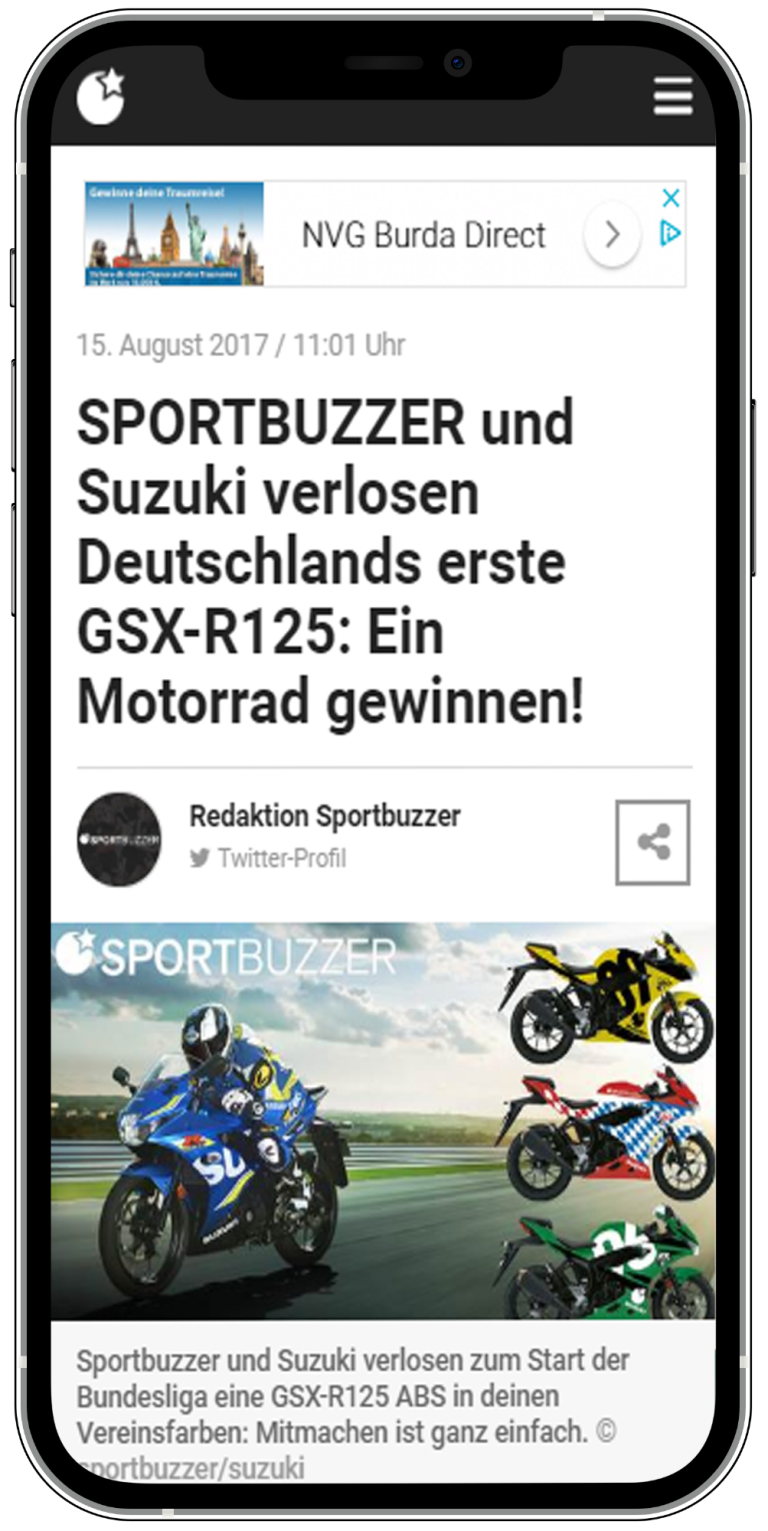The width and height of the screenshot is (768, 1531).
Task: Go to the Sportbuzzer home via the logo
Action: coord(101,97)
